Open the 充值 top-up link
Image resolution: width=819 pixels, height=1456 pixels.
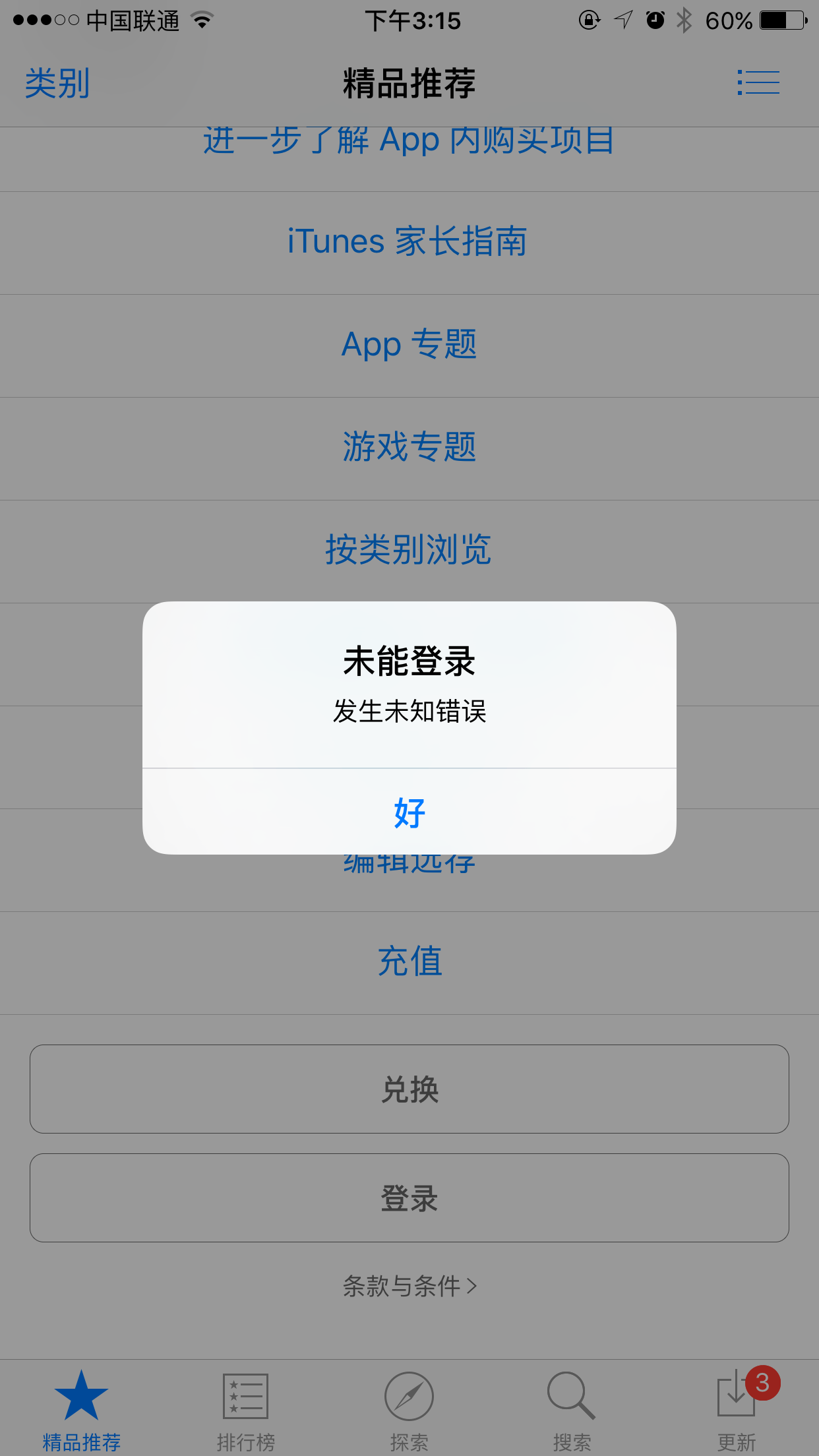[409, 962]
